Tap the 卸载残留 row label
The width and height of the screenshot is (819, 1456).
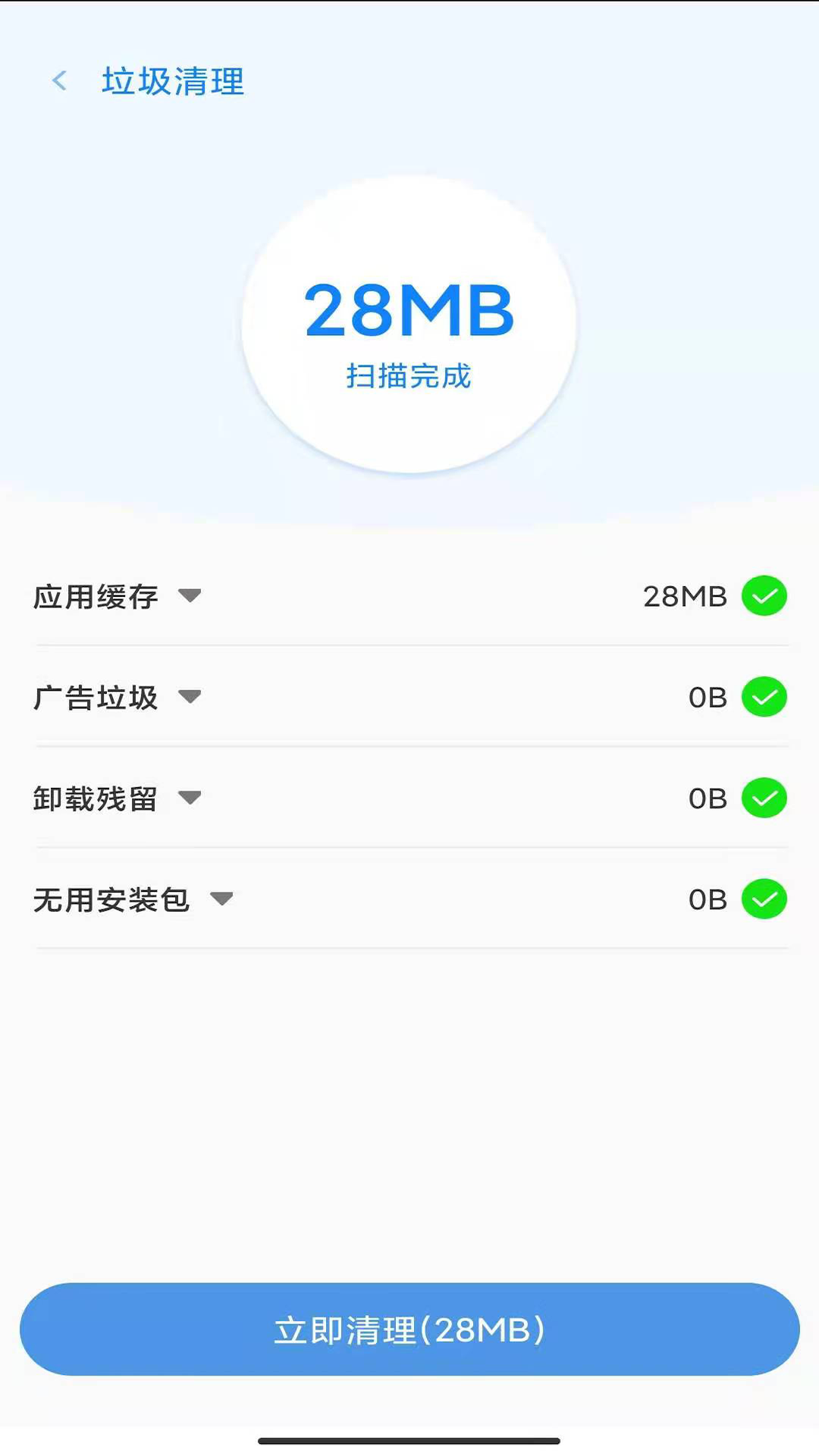point(95,798)
